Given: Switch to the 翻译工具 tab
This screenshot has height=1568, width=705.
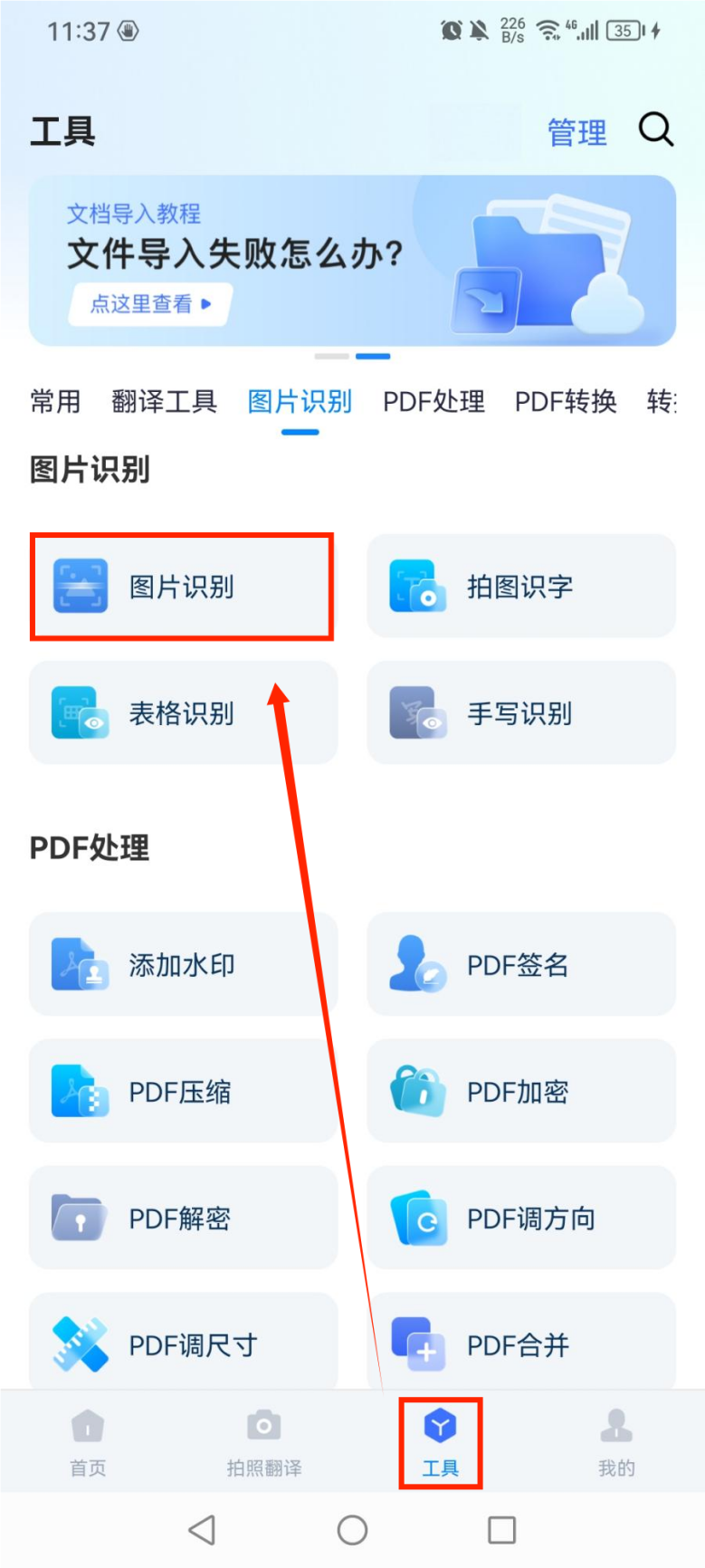Looking at the screenshot, I should [164, 401].
